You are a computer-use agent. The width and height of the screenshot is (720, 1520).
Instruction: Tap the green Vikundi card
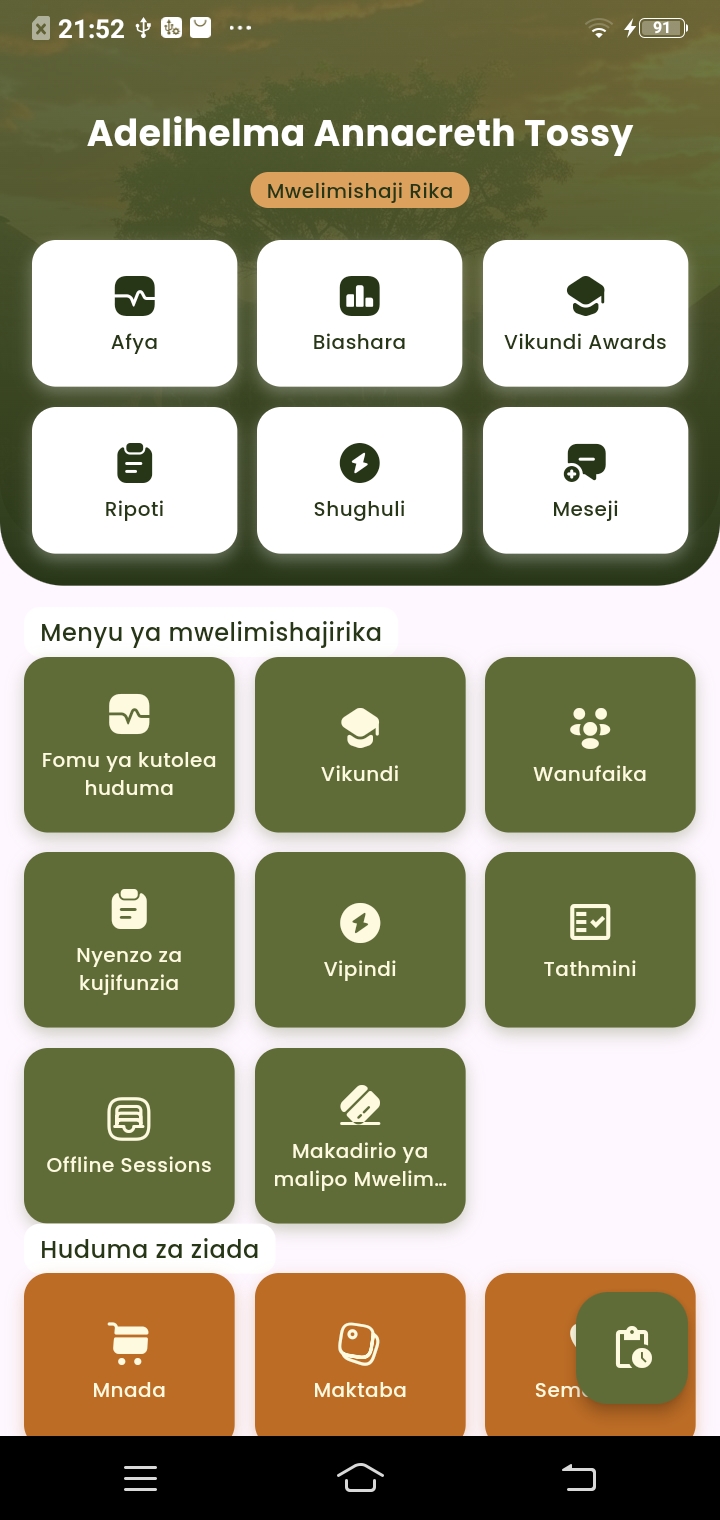click(x=360, y=744)
